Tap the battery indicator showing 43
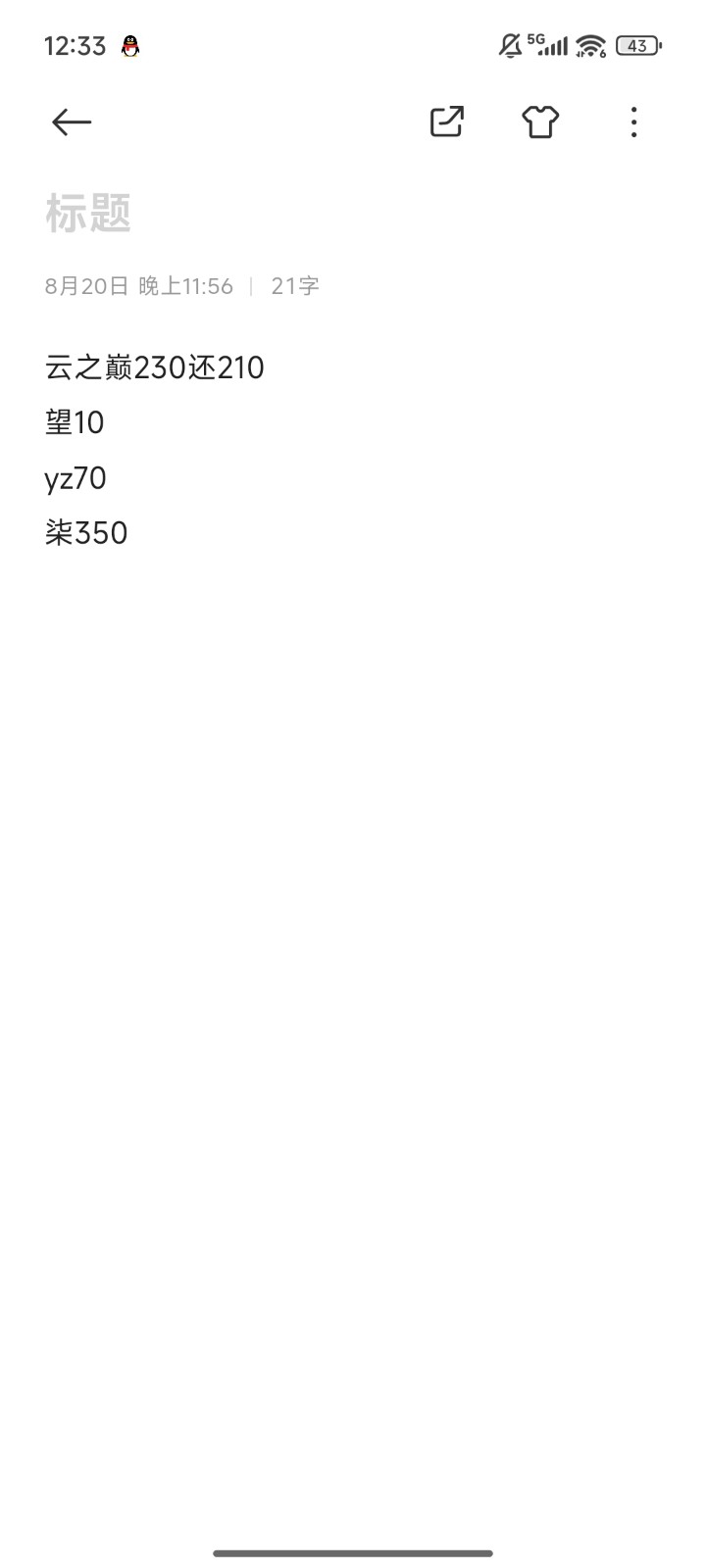The height and width of the screenshot is (1568, 706). (x=638, y=46)
